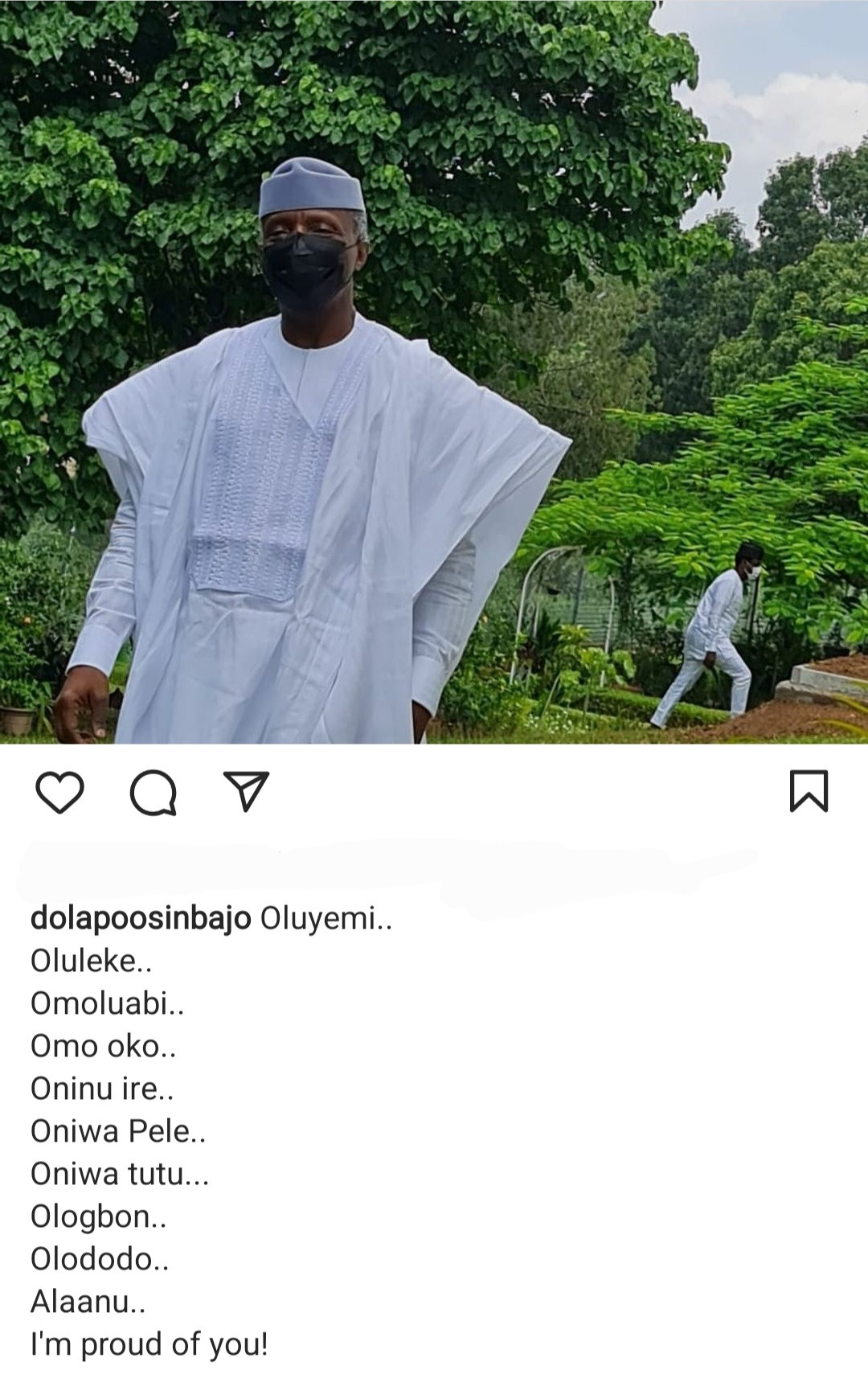This screenshot has height=1374, width=868.
Task: Share the post with the paper plane icon
Action: coord(246,792)
